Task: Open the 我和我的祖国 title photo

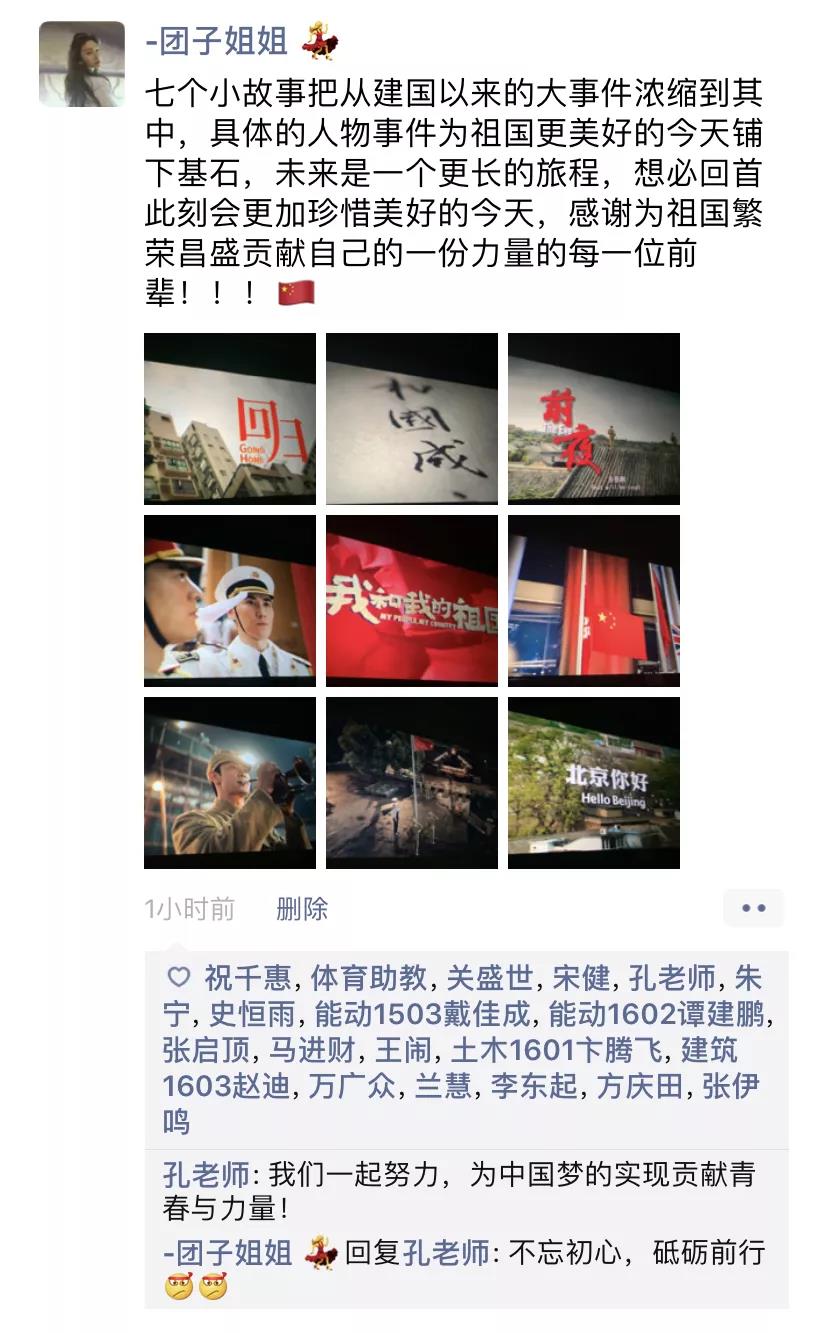Action: (412, 600)
